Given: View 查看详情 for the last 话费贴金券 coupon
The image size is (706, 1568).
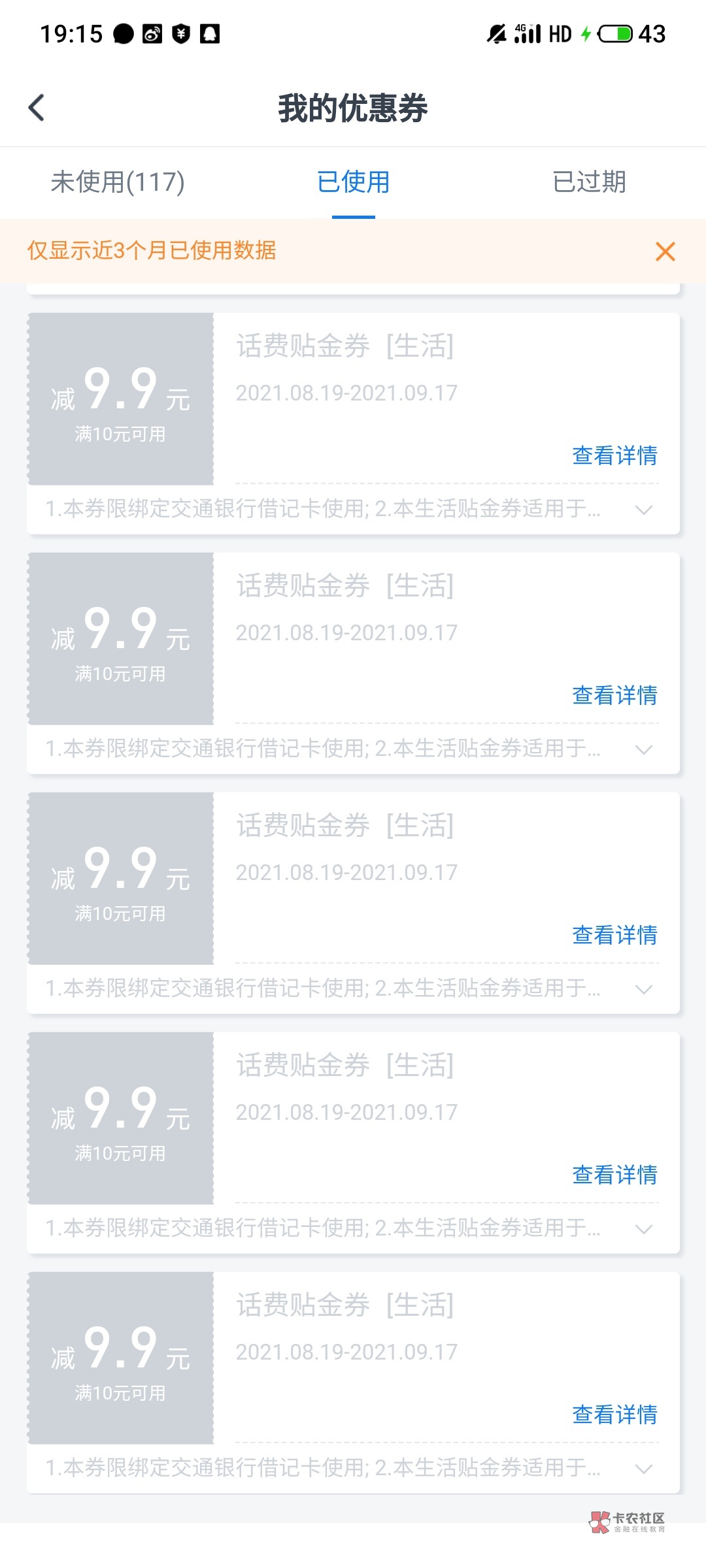Looking at the screenshot, I should click(614, 1414).
